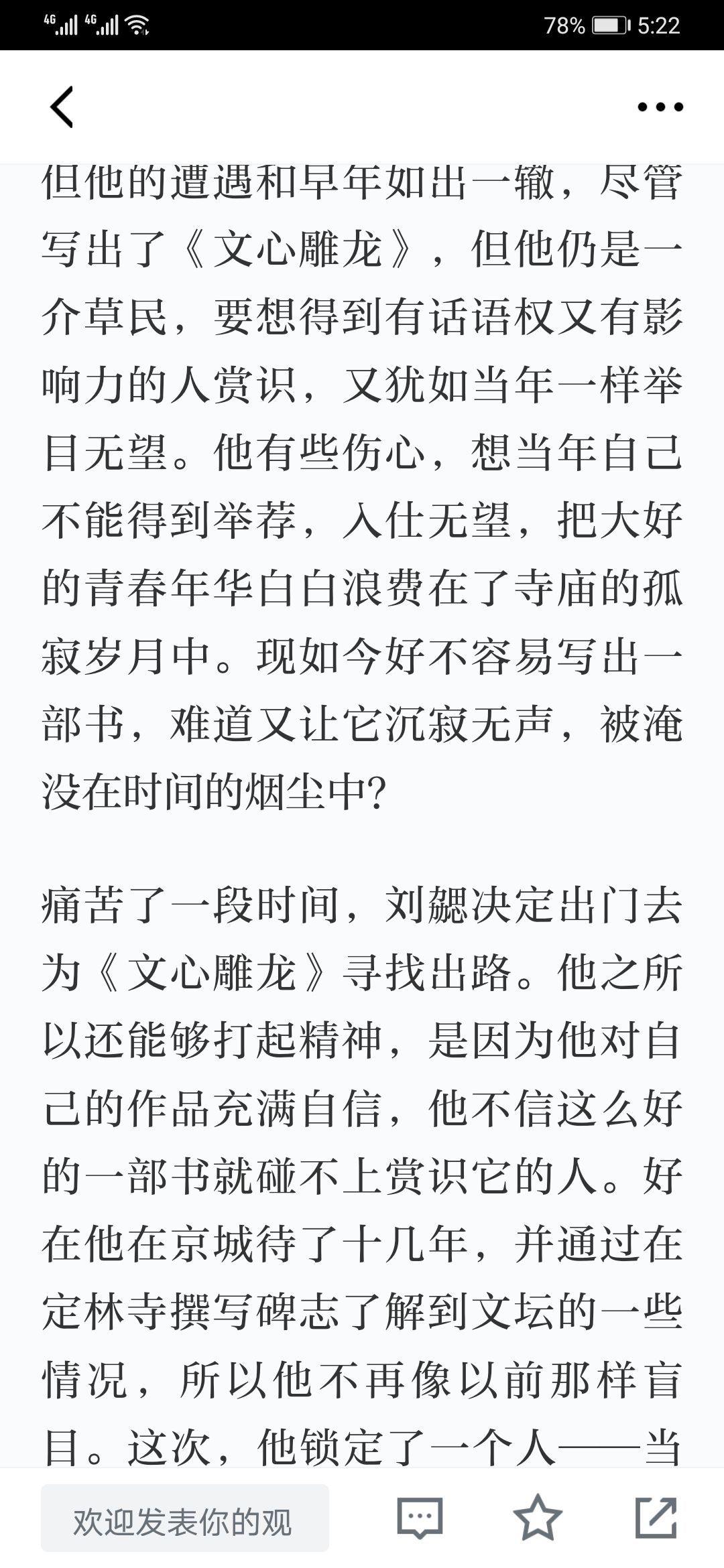Open the comments speech-bubble icon
The height and width of the screenshot is (1568, 724).
420,1518
